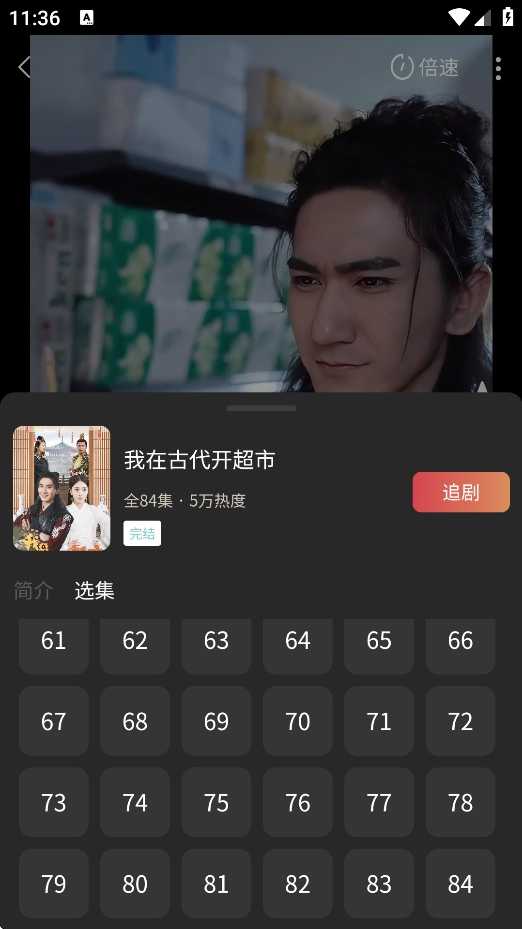The image size is (522, 929).
Task: Play the final episode 84
Action: 460,883
